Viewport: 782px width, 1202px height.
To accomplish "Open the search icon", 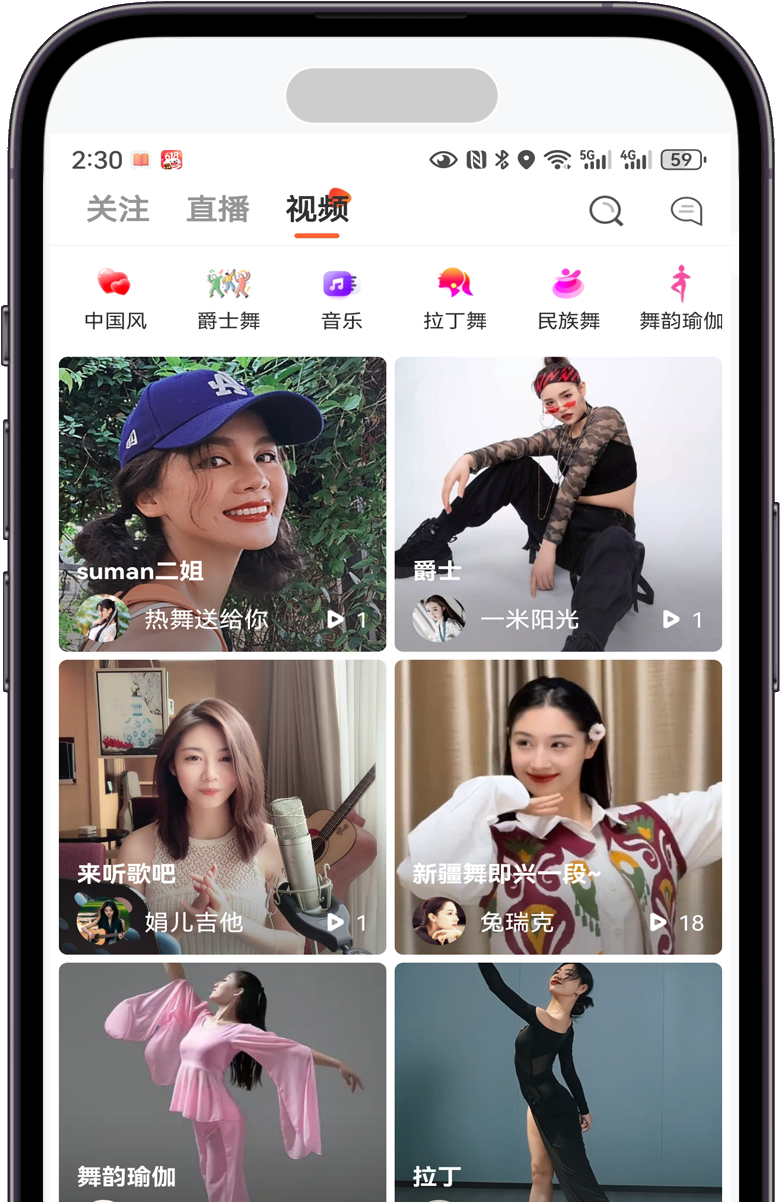I will 606,210.
